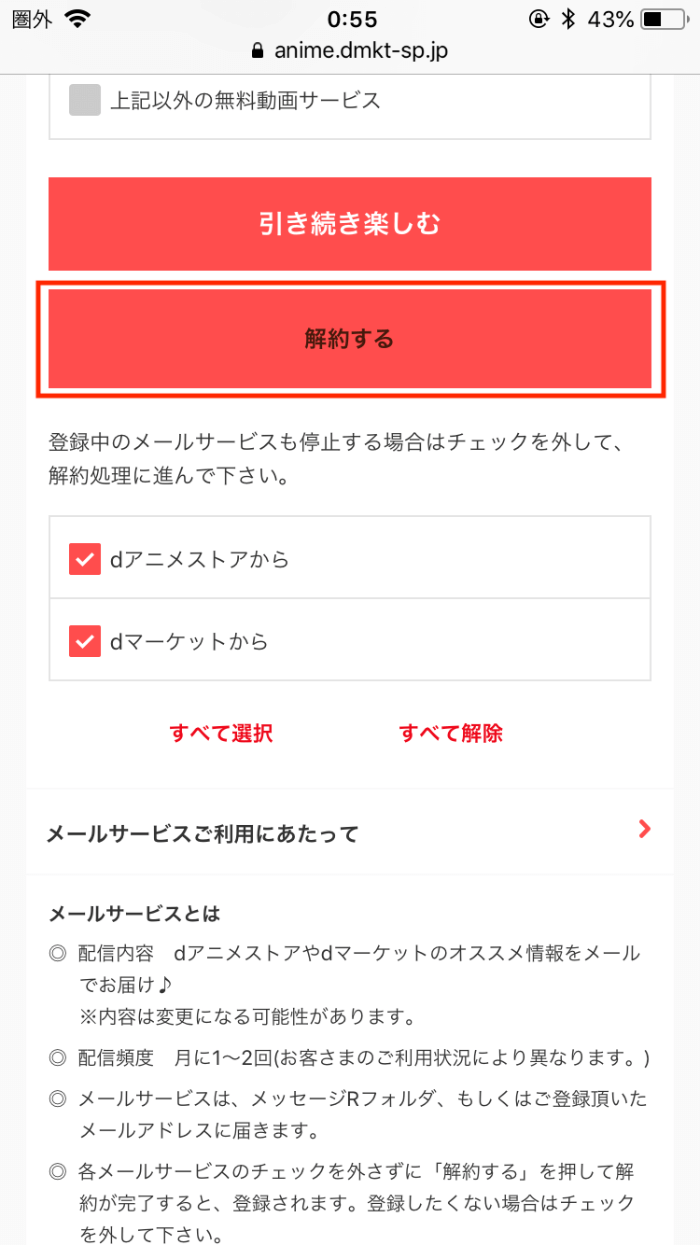The image size is (700, 1245).
Task: Uncheck the dアニメストアから mail checkbox
Action: (x=85, y=559)
